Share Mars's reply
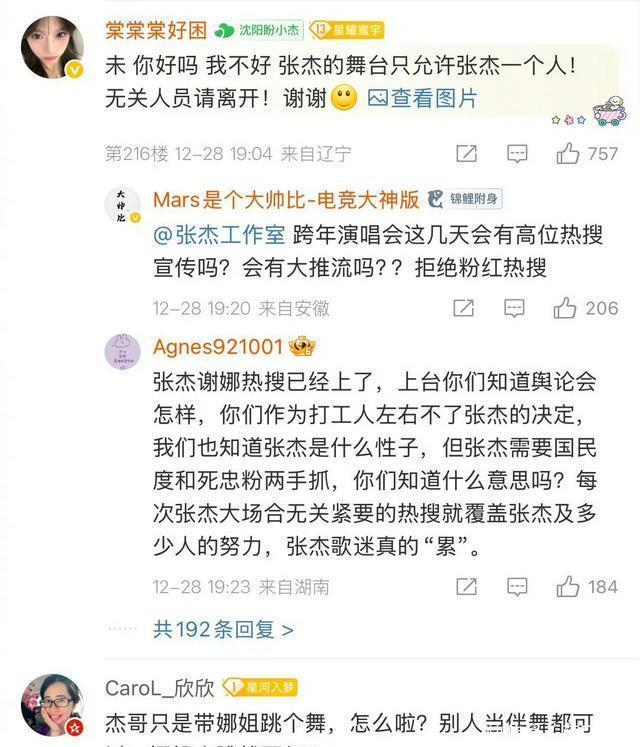Screen dimensions: 640x747 coord(463,308)
